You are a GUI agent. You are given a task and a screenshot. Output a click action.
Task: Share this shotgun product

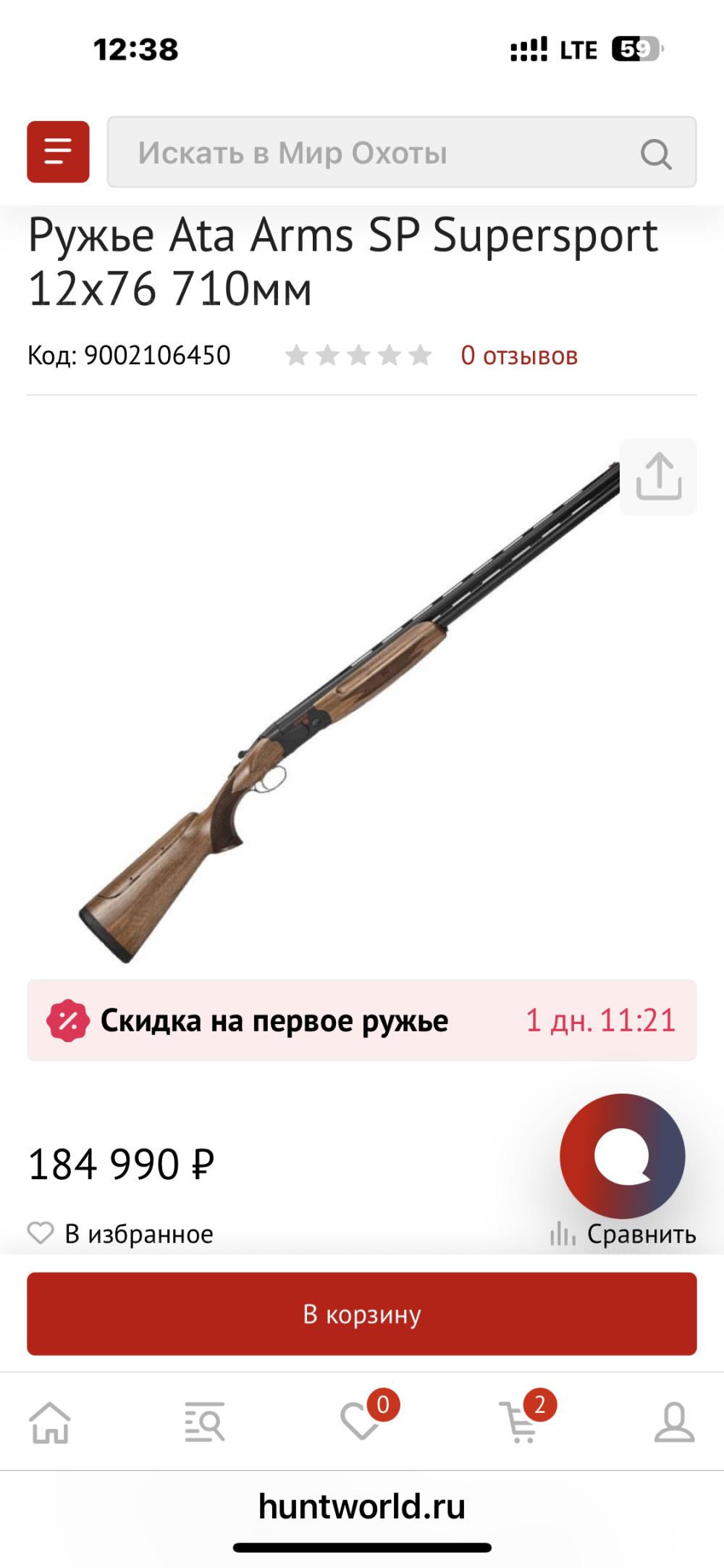658,477
